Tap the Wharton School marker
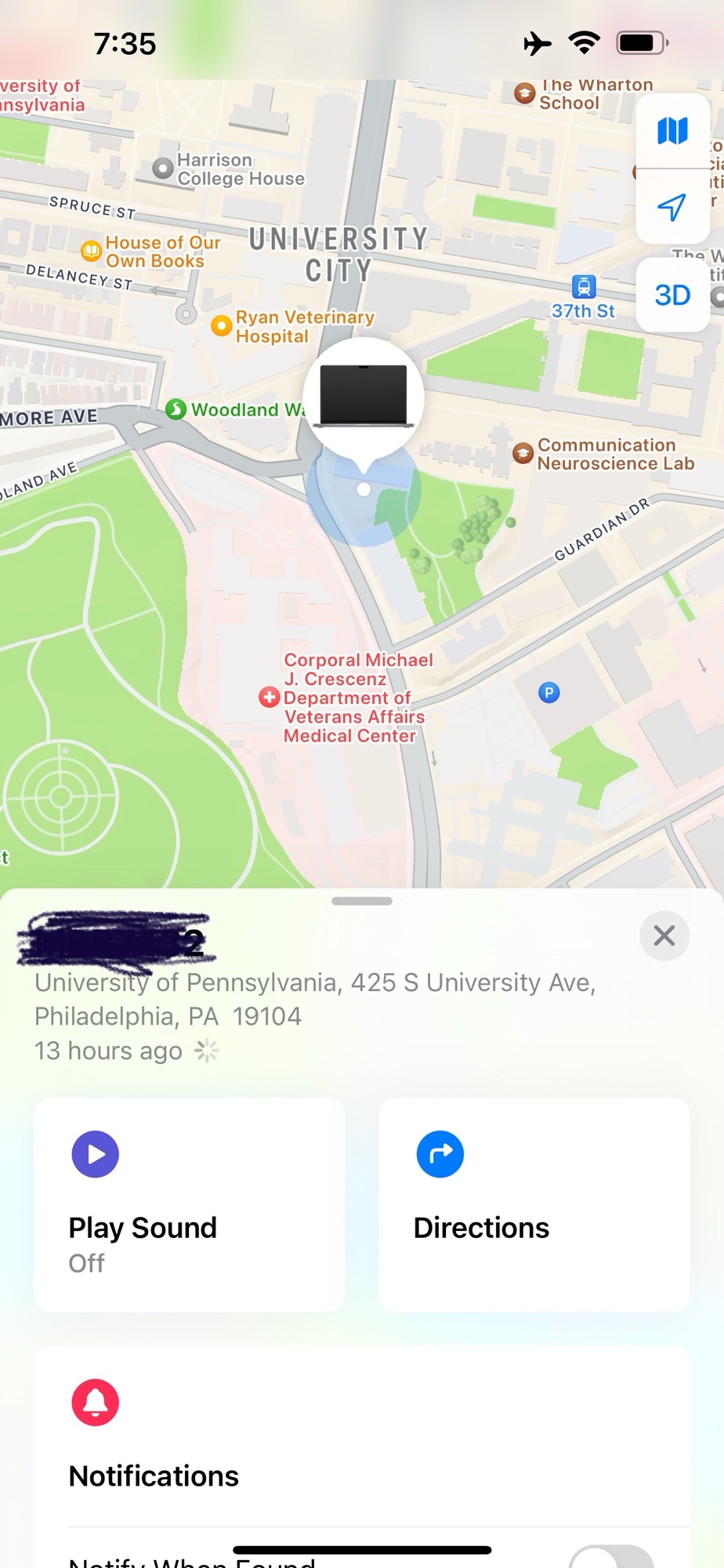The height and width of the screenshot is (1568, 724). pos(524,93)
